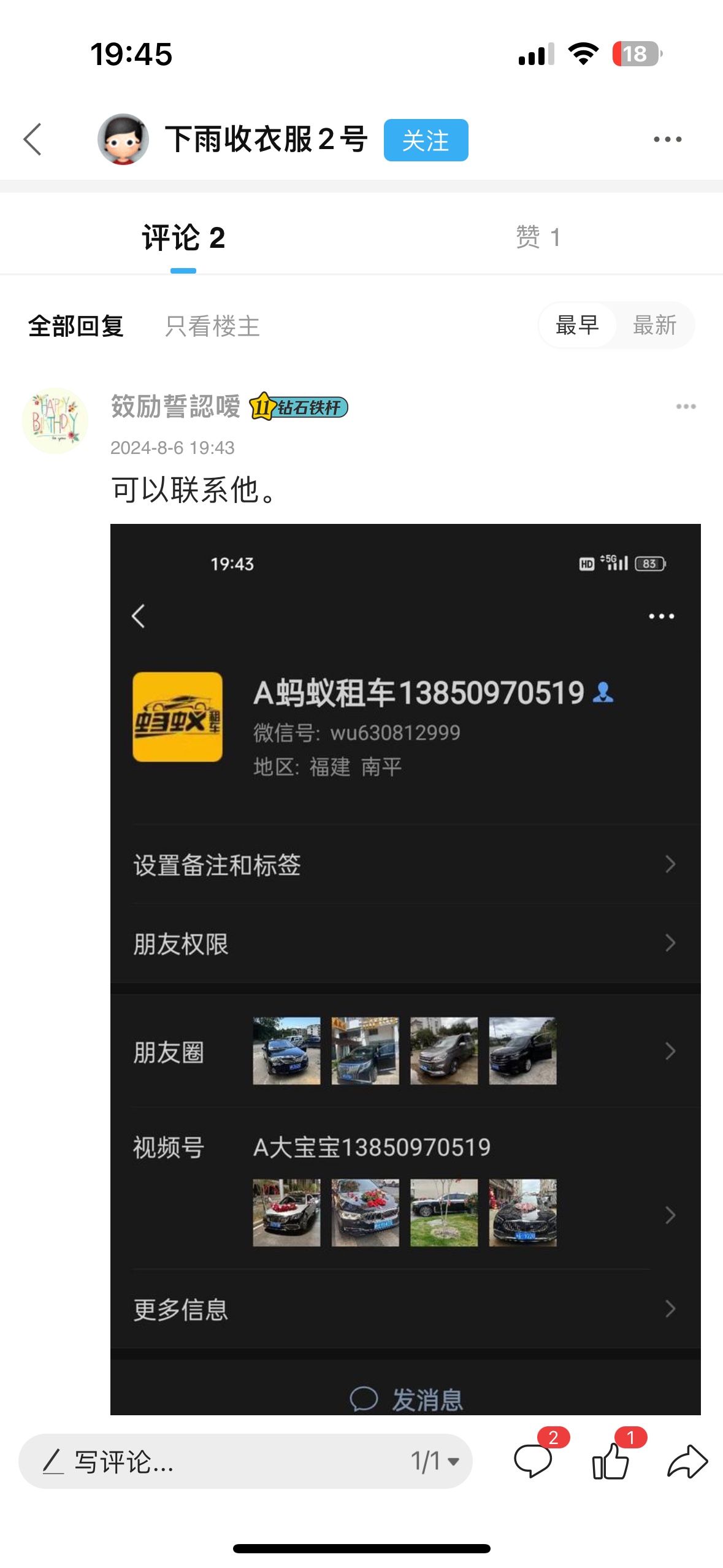
Task: Open commenter 筱励誓認嗳's avatar
Action: [x=55, y=421]
